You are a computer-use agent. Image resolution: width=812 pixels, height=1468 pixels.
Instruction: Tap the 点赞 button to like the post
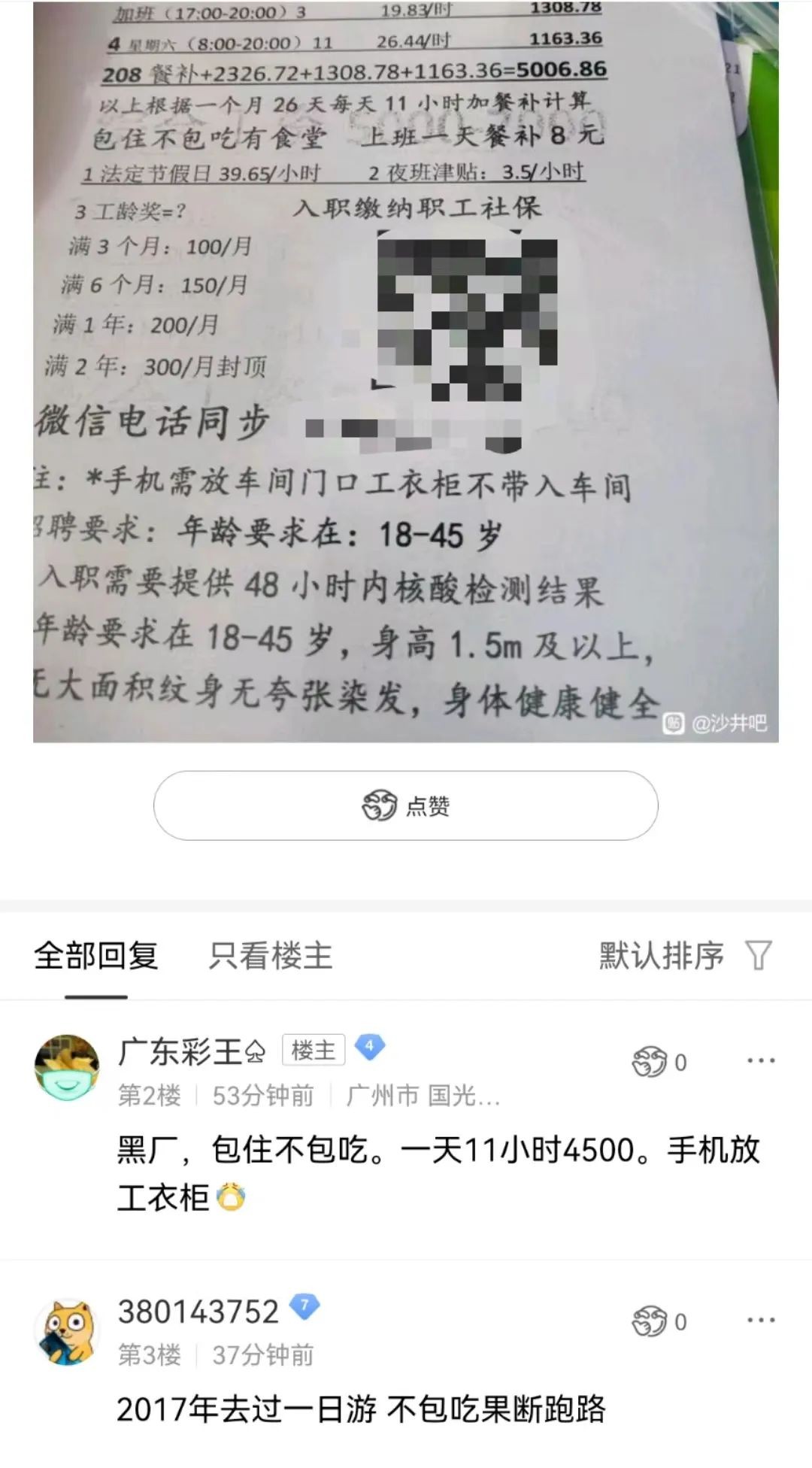click(x=406, y=805)
